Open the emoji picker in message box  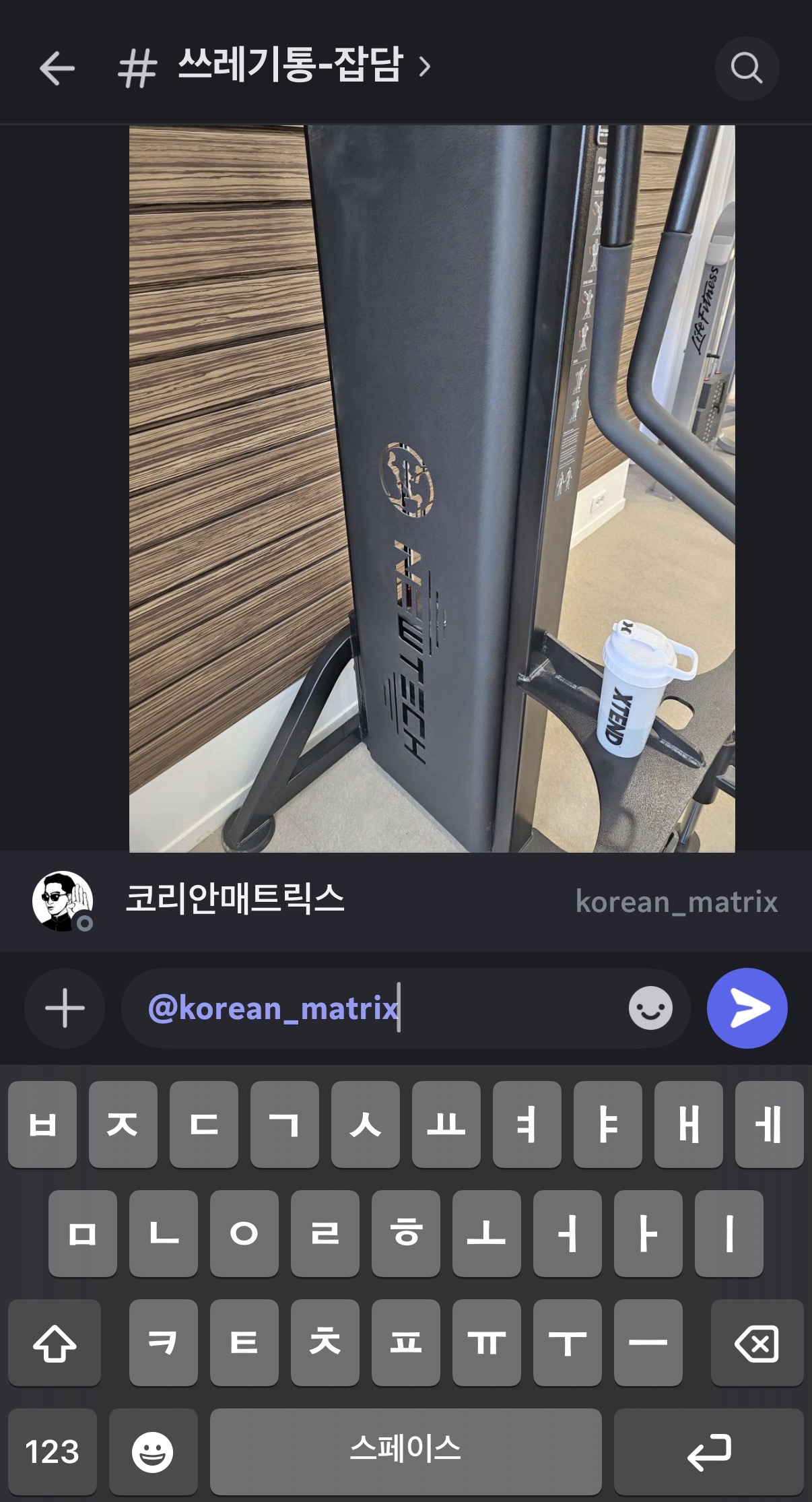[650, 1008]
